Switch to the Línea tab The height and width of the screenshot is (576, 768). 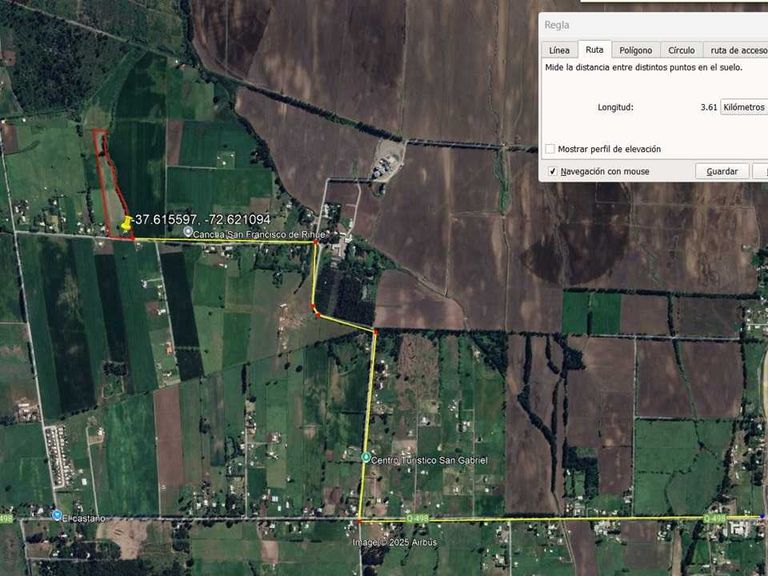coord(559,50)
